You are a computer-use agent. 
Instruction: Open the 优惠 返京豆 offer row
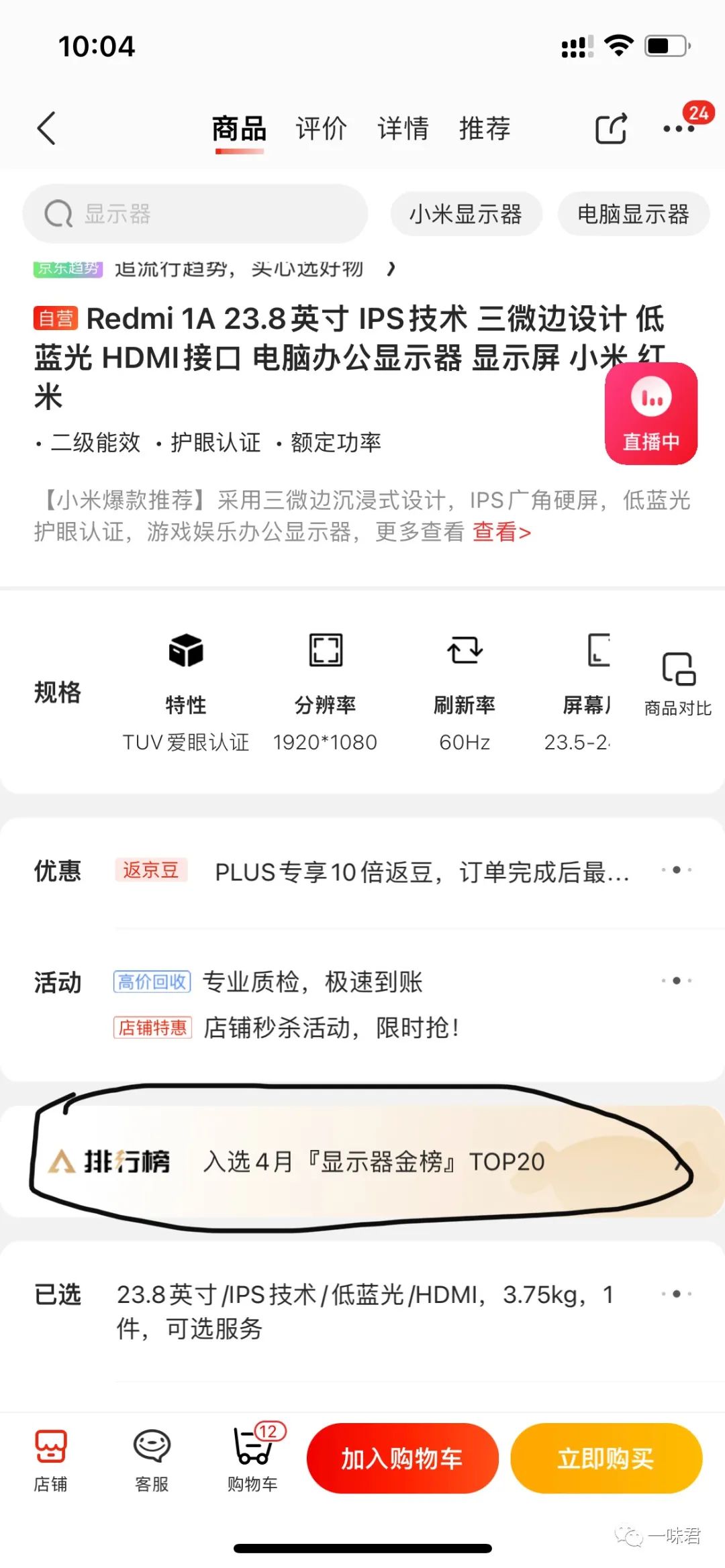[x=403, y=872]
